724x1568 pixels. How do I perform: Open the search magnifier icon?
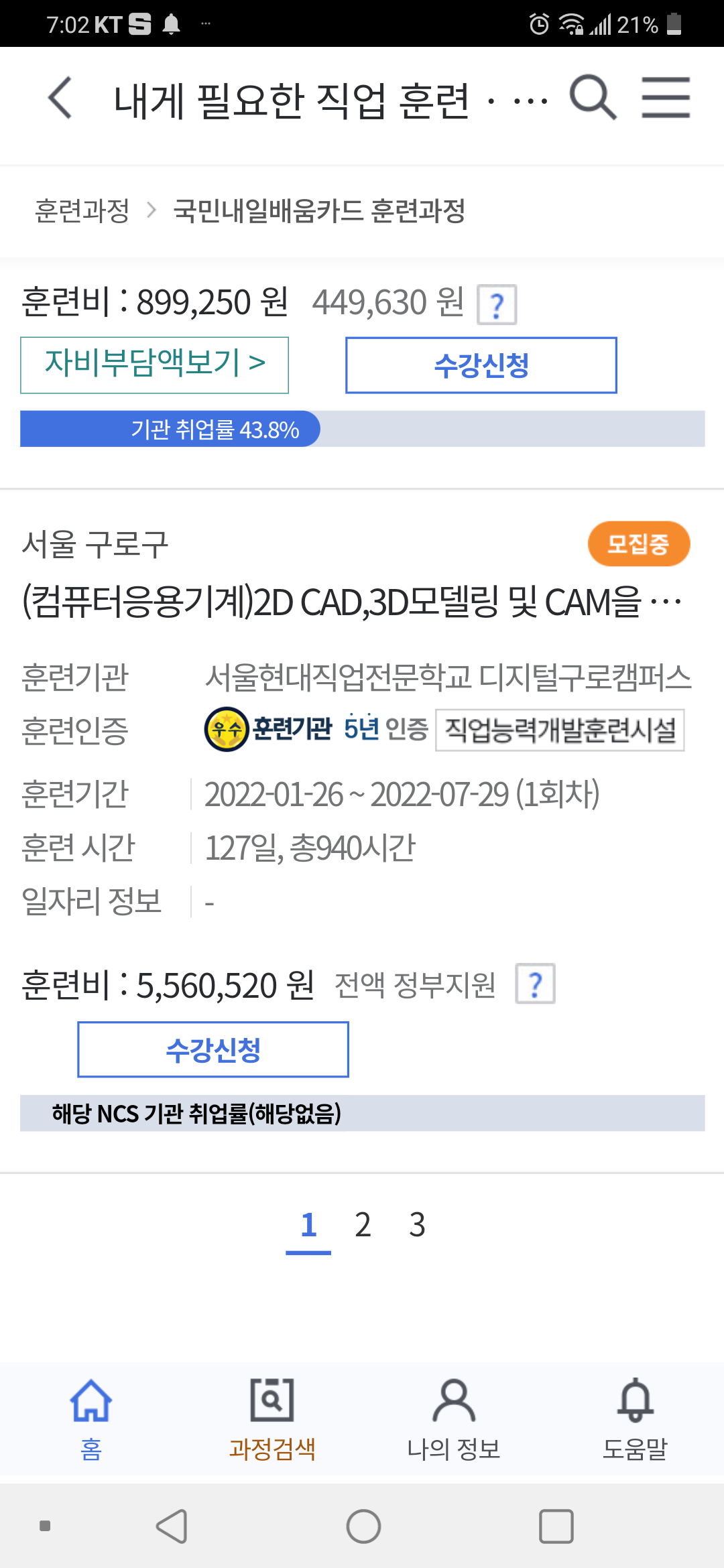pyautogui.click(x=593, y=98)
